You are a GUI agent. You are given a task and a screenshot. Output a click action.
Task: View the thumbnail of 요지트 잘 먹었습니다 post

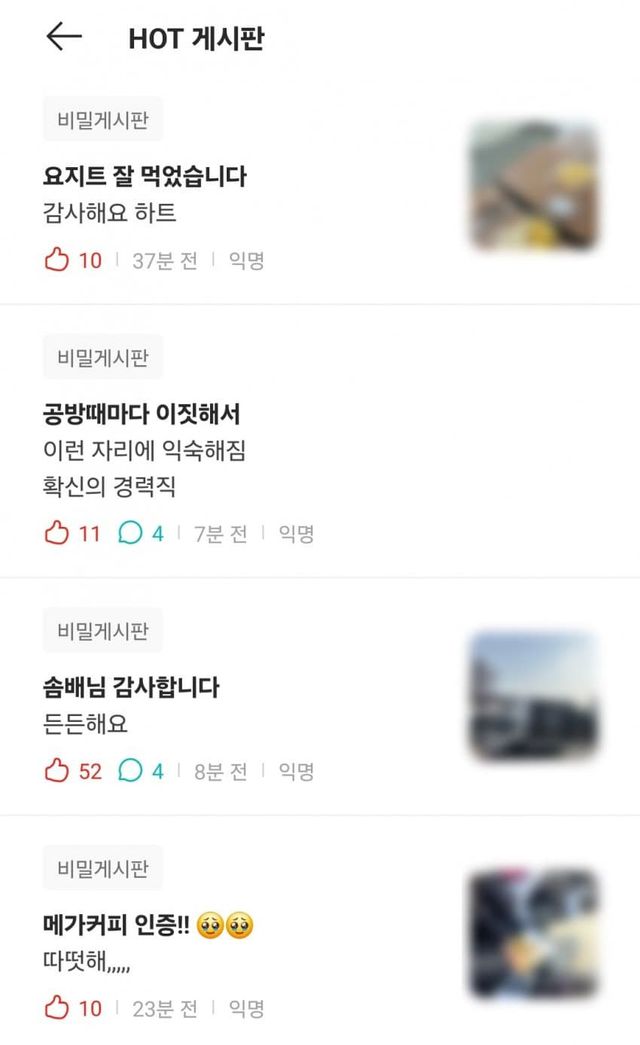(533, 186)
